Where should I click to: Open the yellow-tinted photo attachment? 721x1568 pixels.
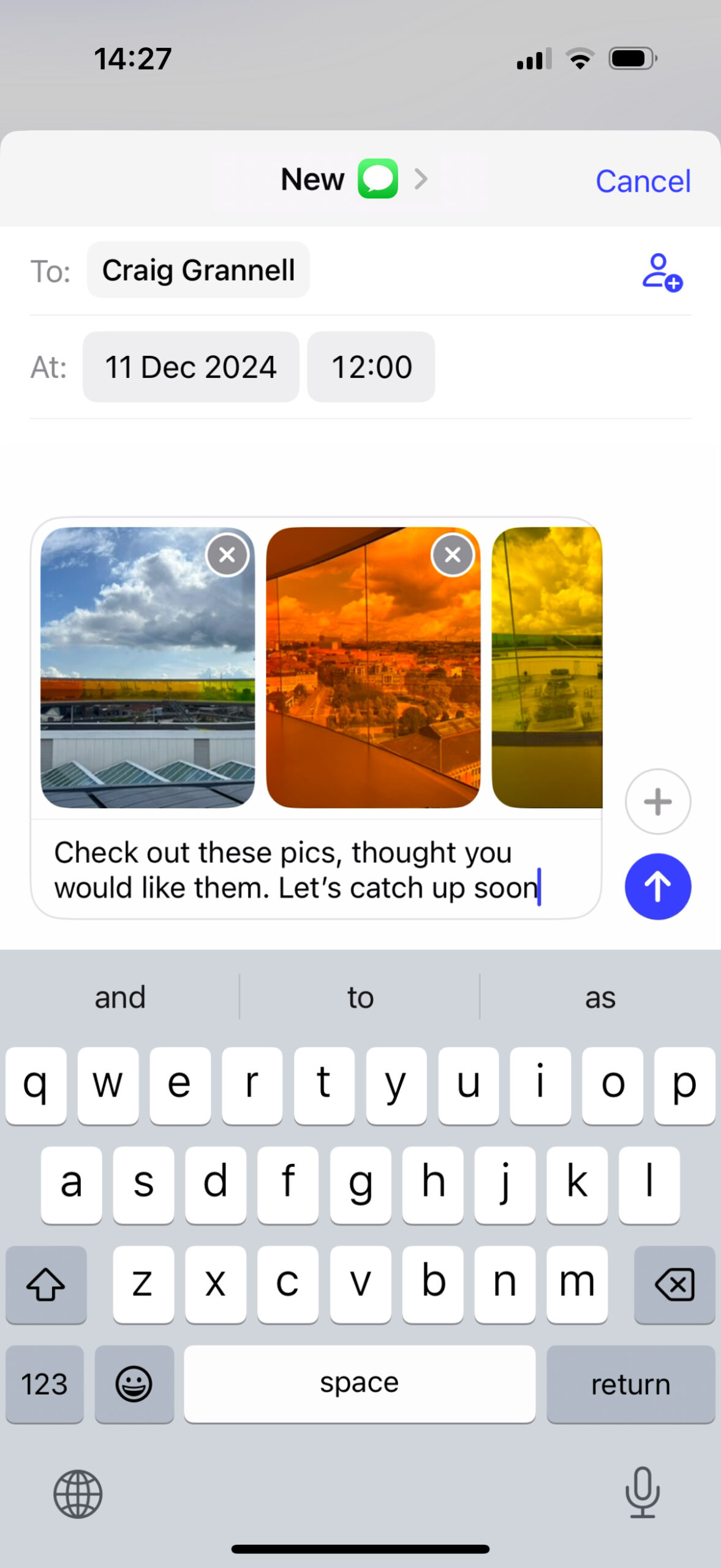(547, 668)
